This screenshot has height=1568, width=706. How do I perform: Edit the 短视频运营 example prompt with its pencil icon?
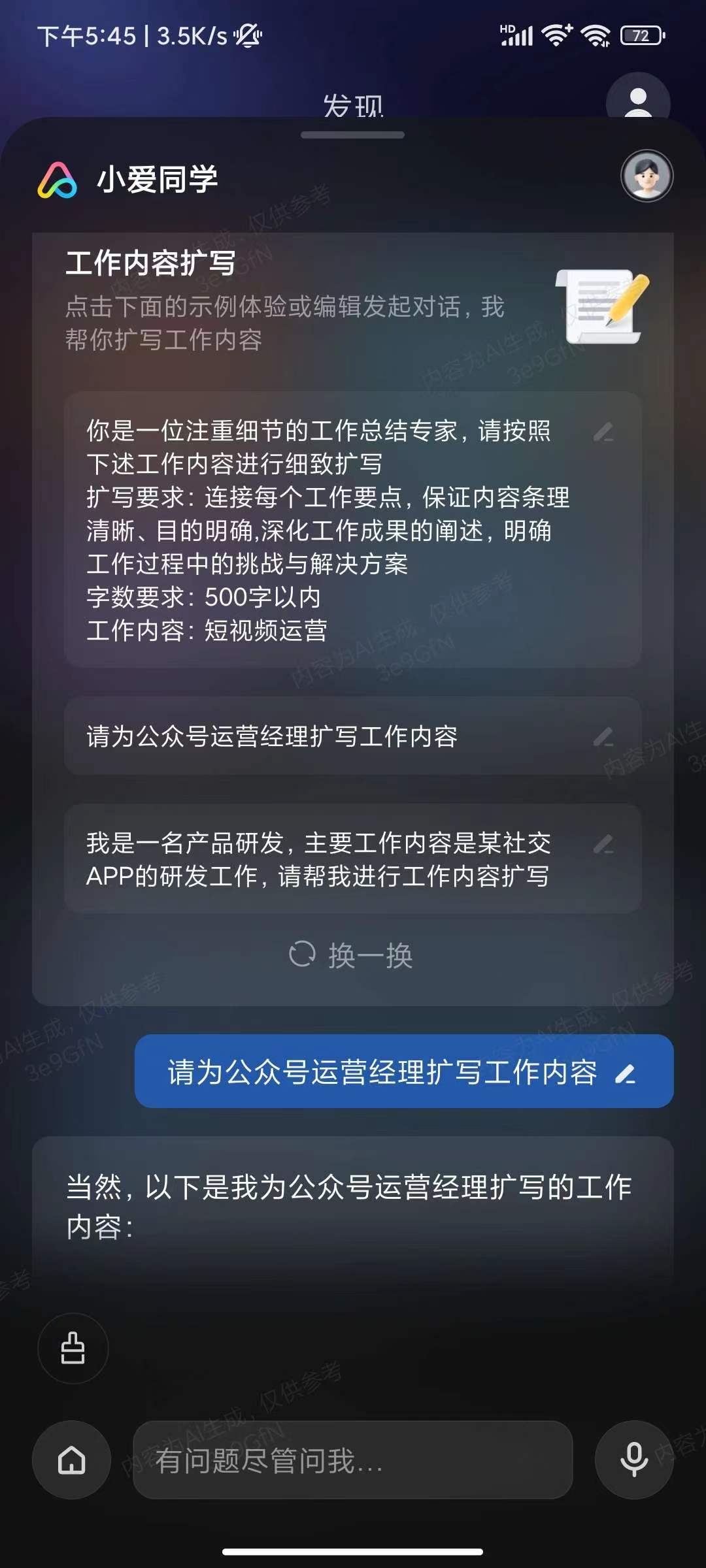pos(603,432)
